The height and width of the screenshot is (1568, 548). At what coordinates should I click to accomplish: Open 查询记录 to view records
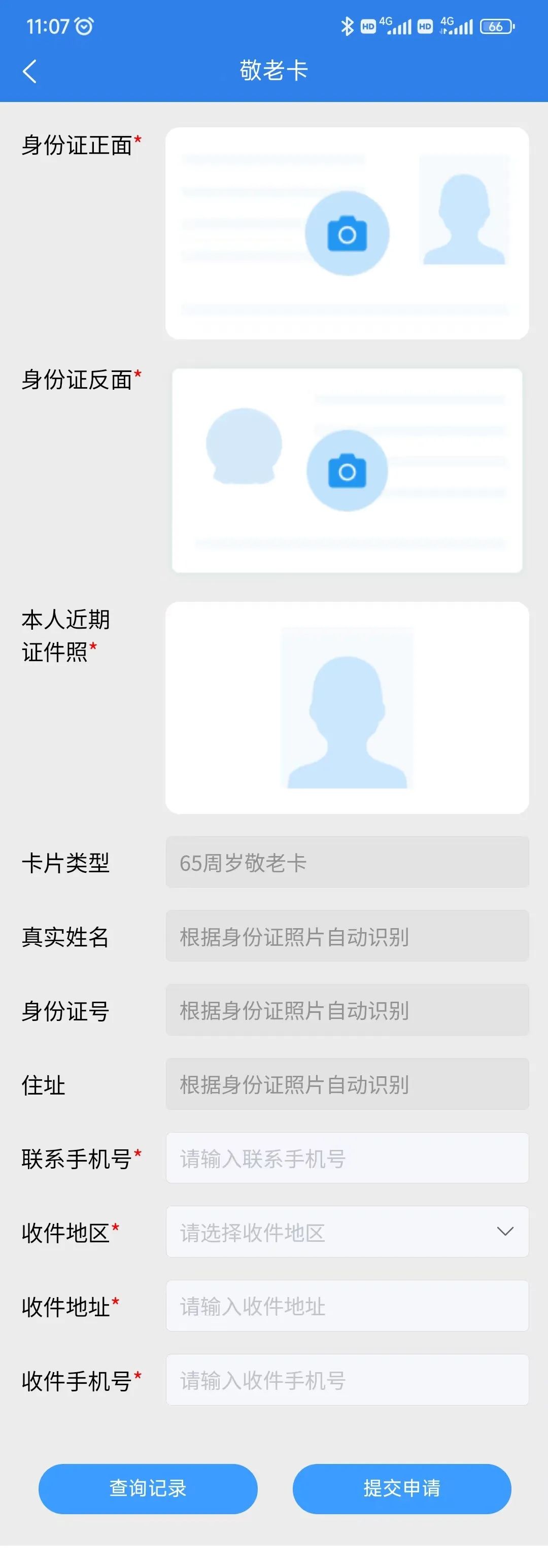coord(148,1488)
